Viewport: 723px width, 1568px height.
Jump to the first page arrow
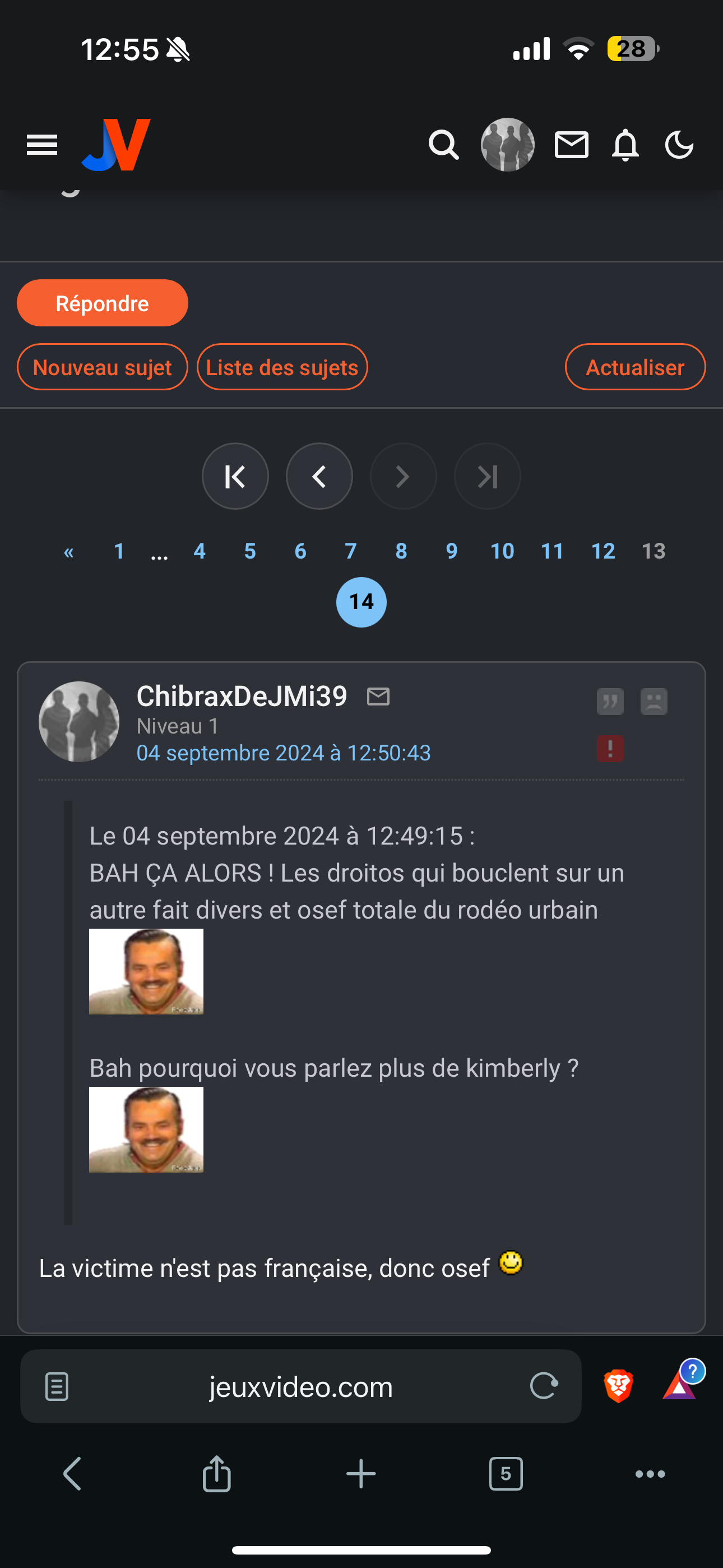(x=235, y=476)
